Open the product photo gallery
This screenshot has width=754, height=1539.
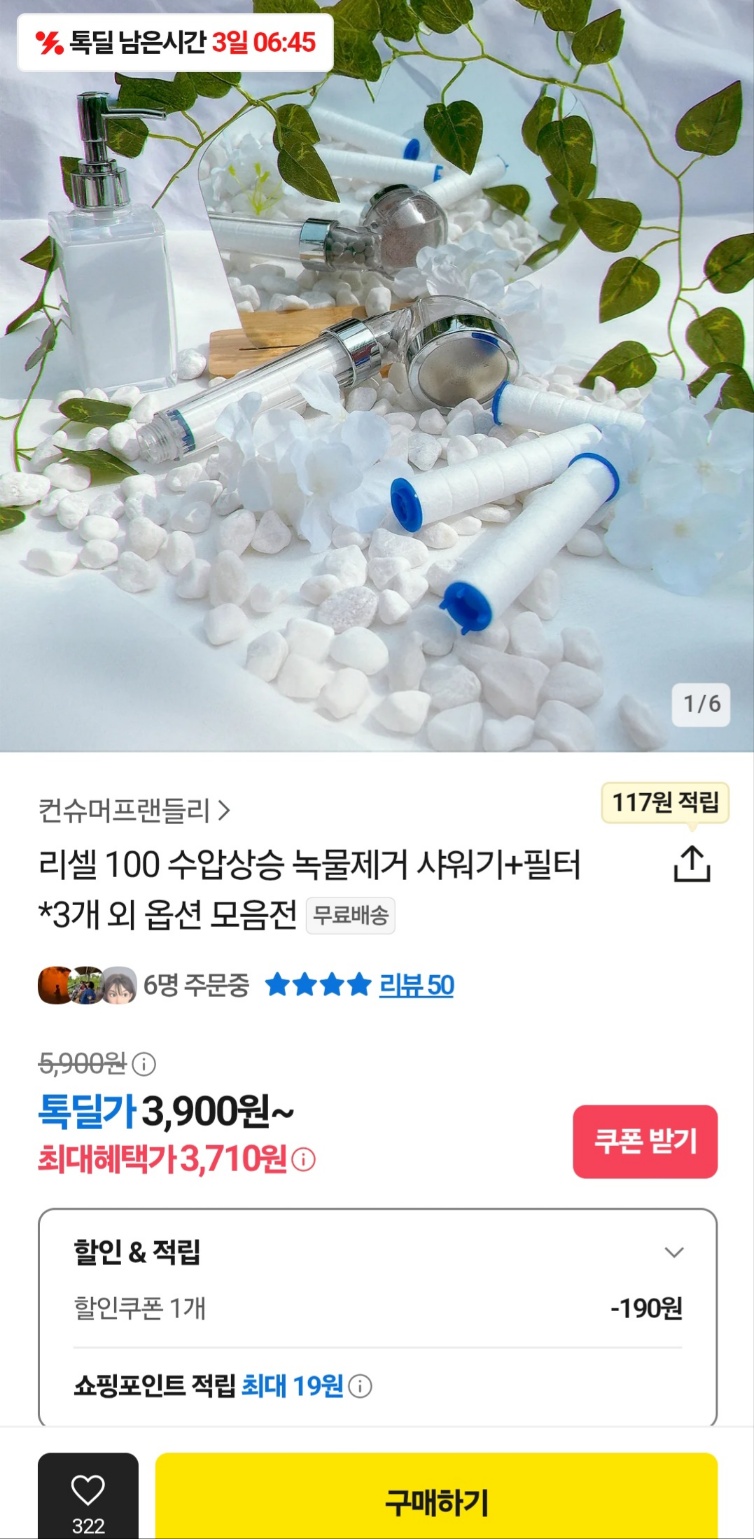(x=377, y=375)
